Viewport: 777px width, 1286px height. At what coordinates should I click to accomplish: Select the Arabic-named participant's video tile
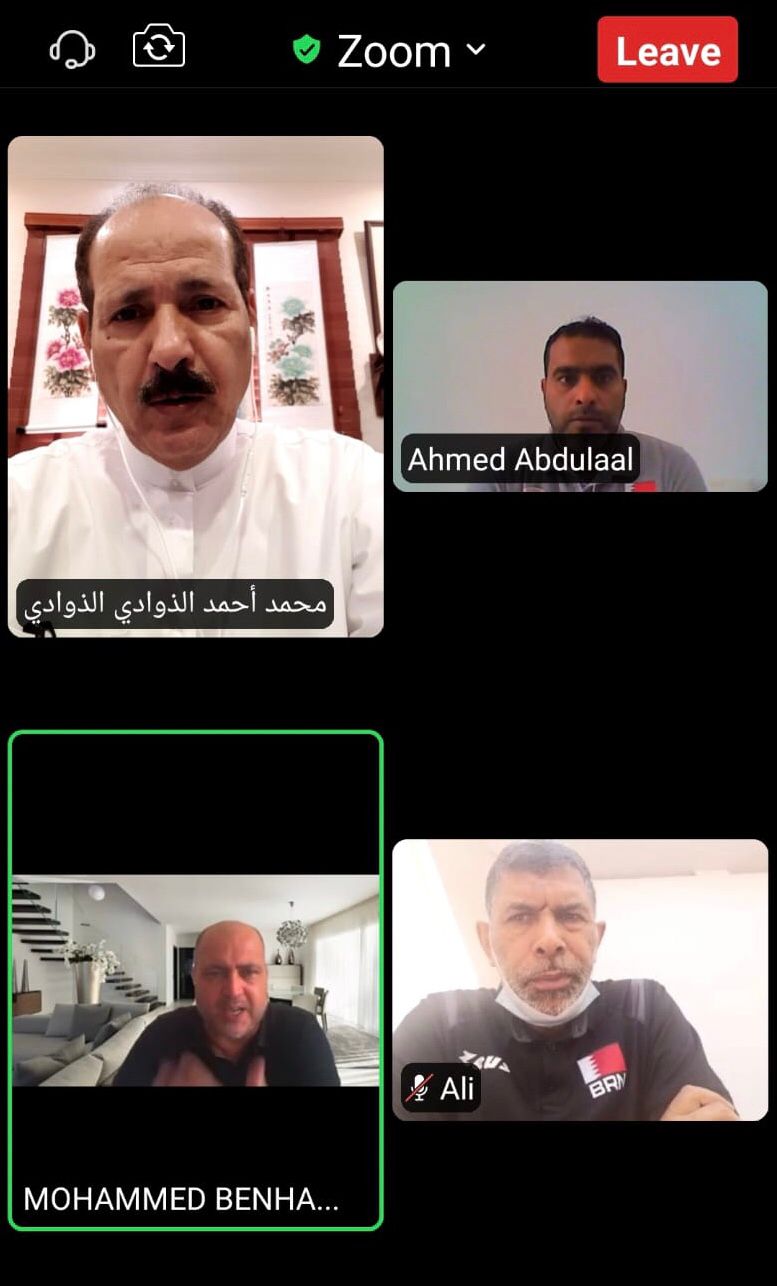click(x=196, y=386)
